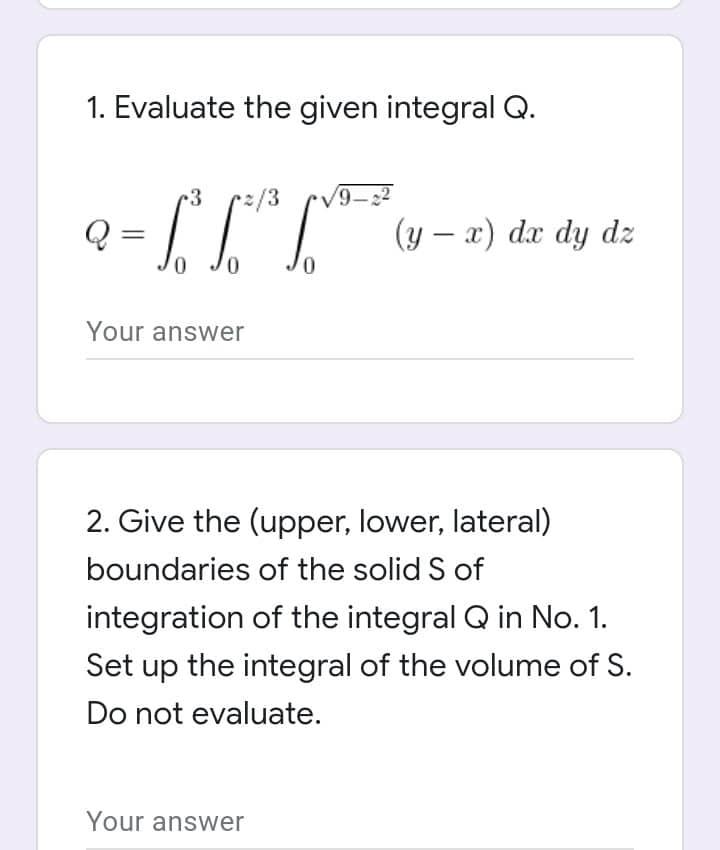Click the underline below question 2 answer

tap(360, 845)
